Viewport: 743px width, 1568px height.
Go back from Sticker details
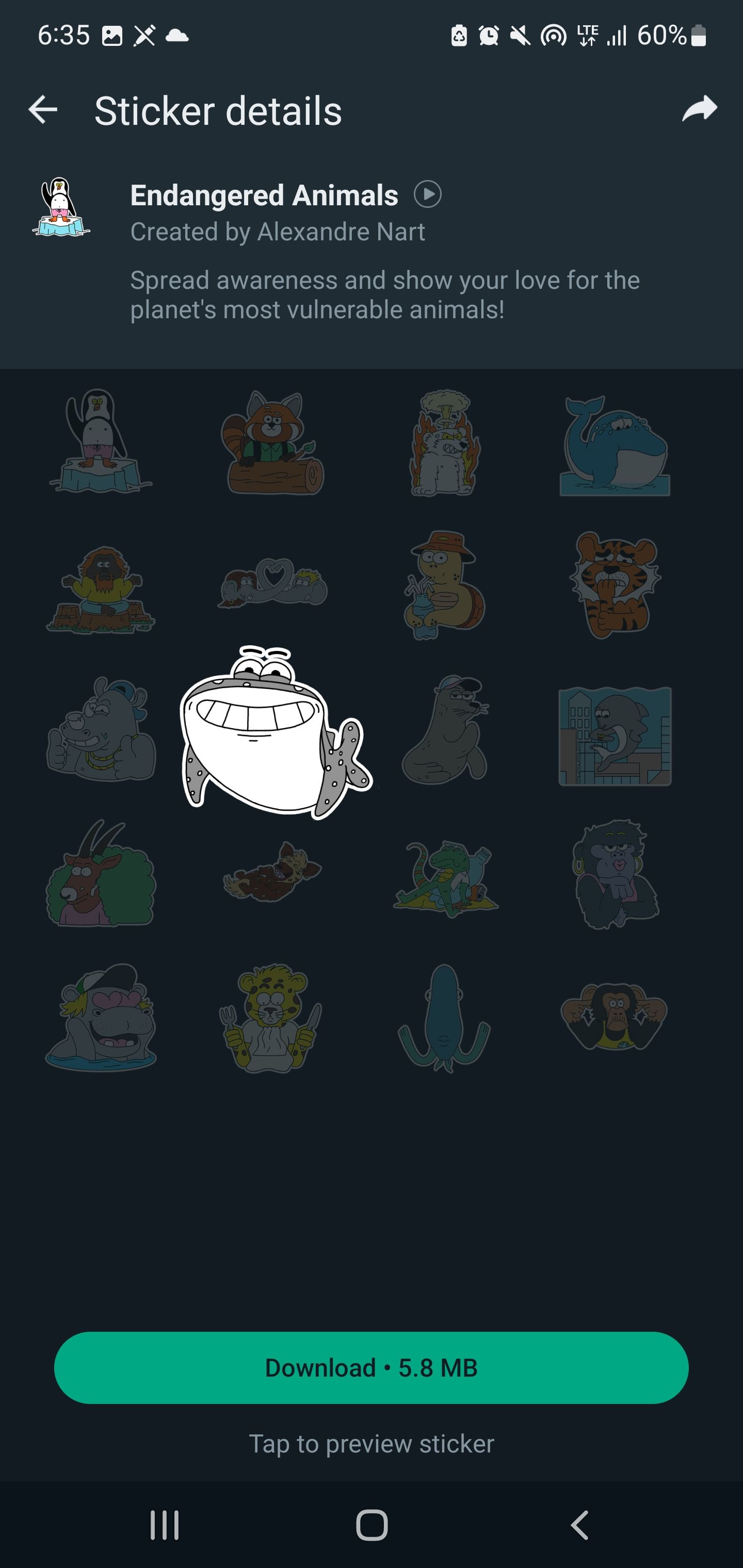(43, 110)
